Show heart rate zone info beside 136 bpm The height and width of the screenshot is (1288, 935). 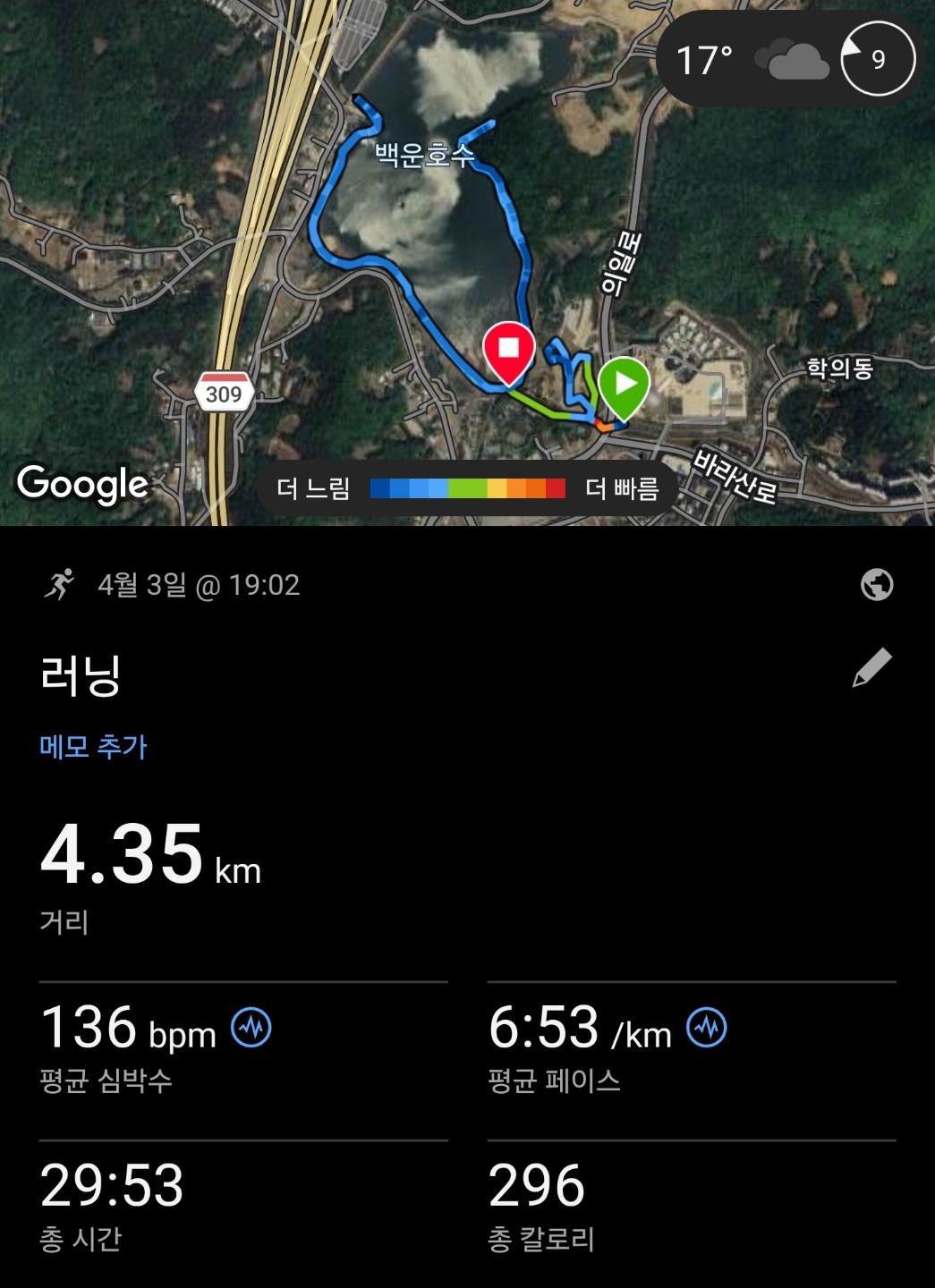tap(251, 1028)
